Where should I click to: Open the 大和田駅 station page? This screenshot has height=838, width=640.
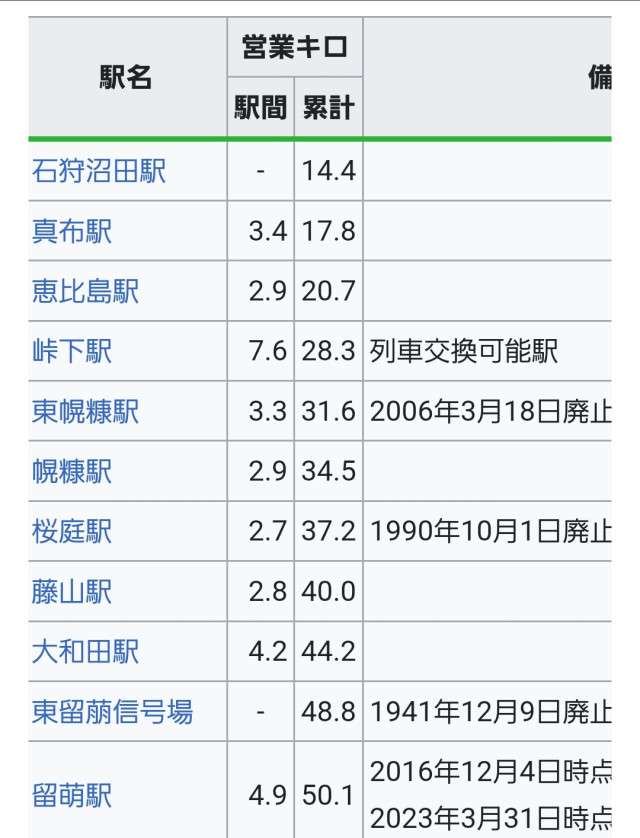[x=85, y=652]
